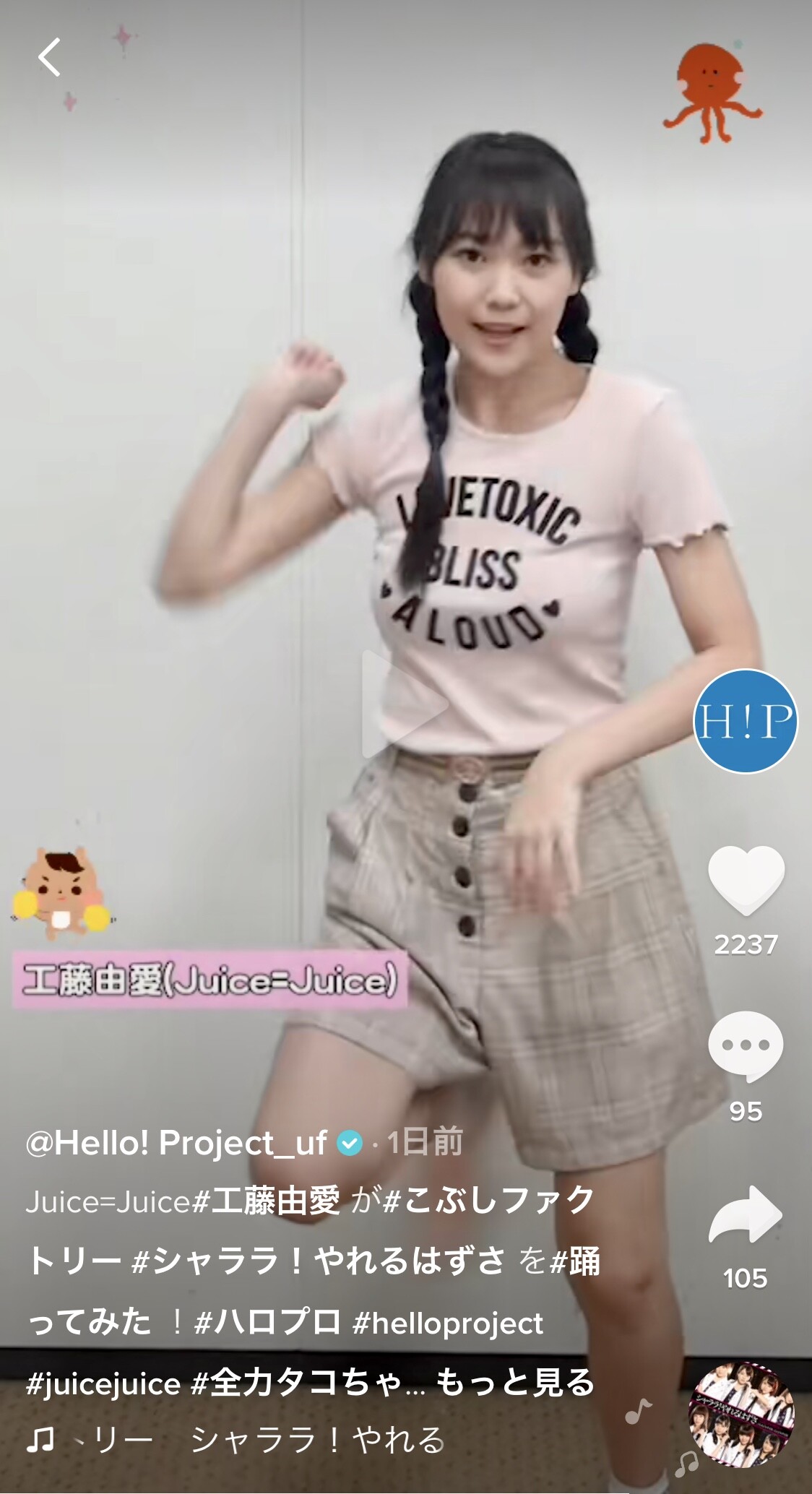
Task: Expand caption with もっと見る
Action: 515,1382
